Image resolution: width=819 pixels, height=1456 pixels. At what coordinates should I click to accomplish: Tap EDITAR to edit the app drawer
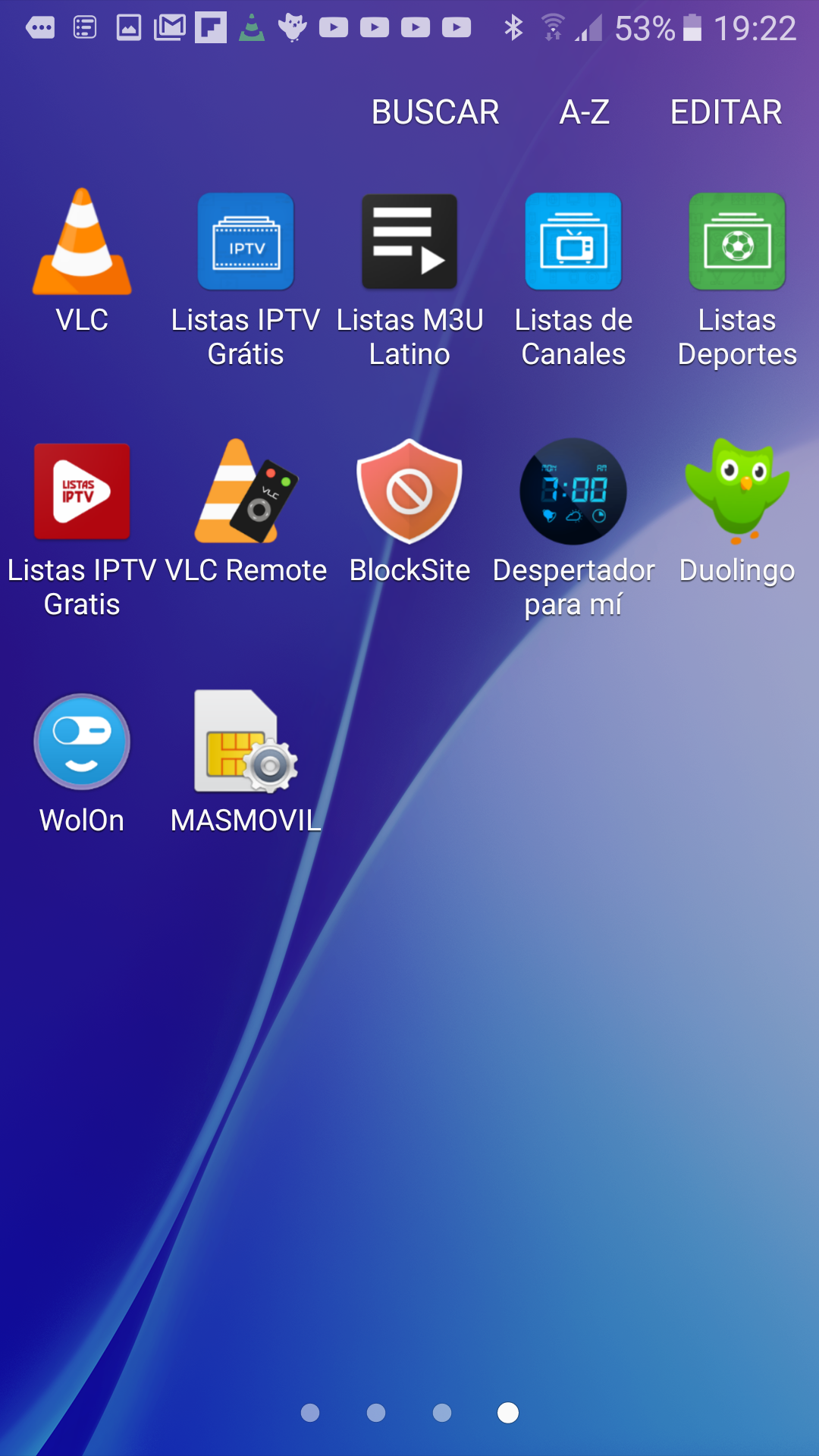pyautogui.click(x=726, y=112)
